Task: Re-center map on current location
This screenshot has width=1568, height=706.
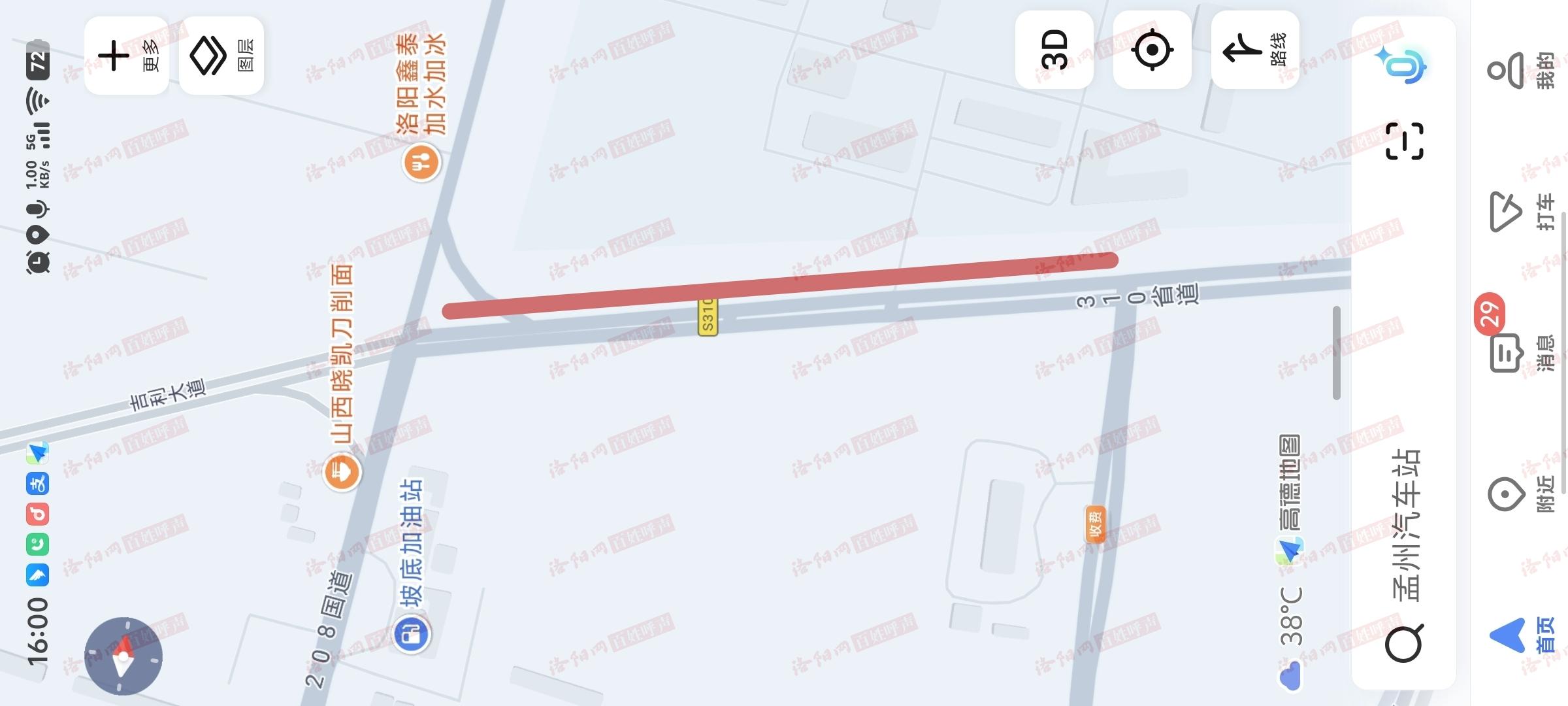Action: coord(1152,50)
